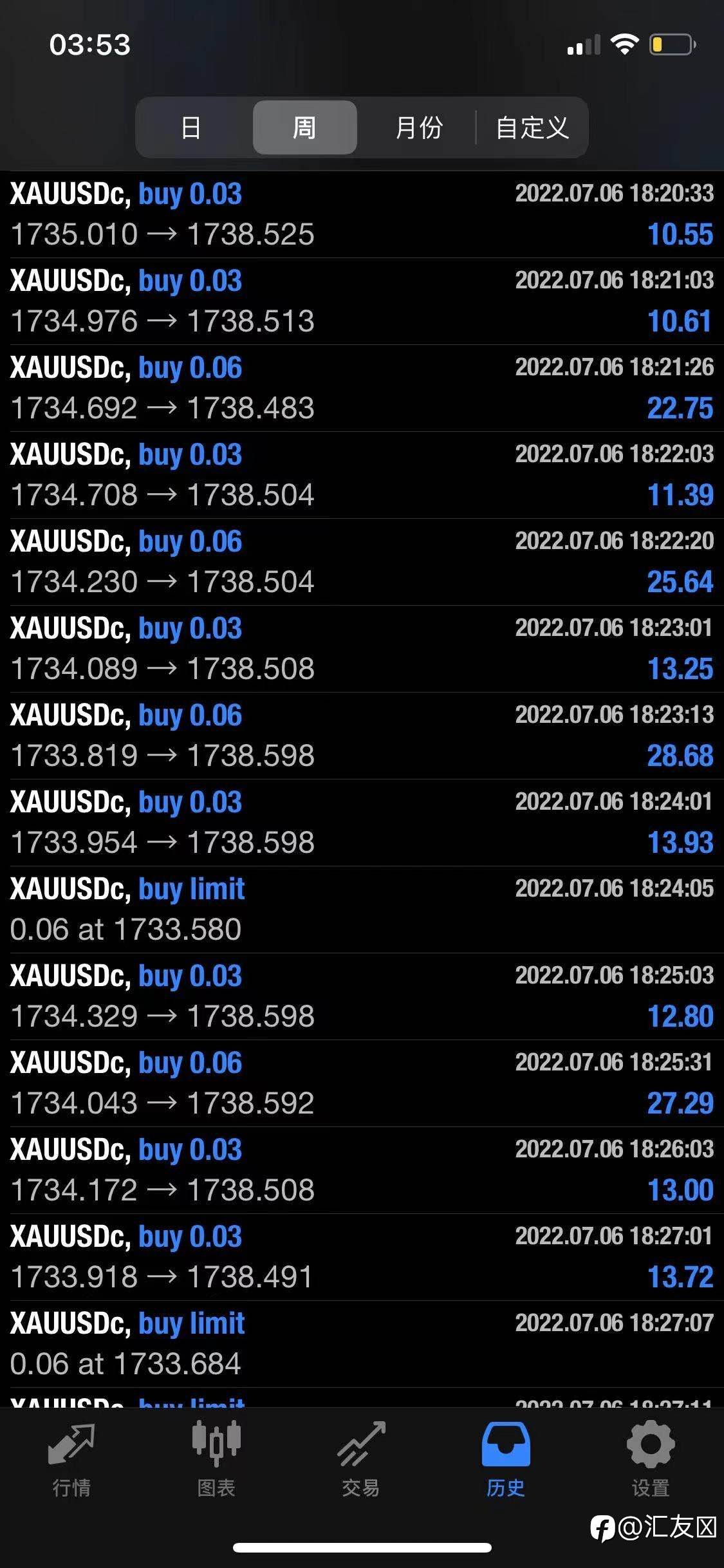Open the buy limit at 1733.684
The height and width of the screenshot is (1568, 724).
pos(362,1344)
